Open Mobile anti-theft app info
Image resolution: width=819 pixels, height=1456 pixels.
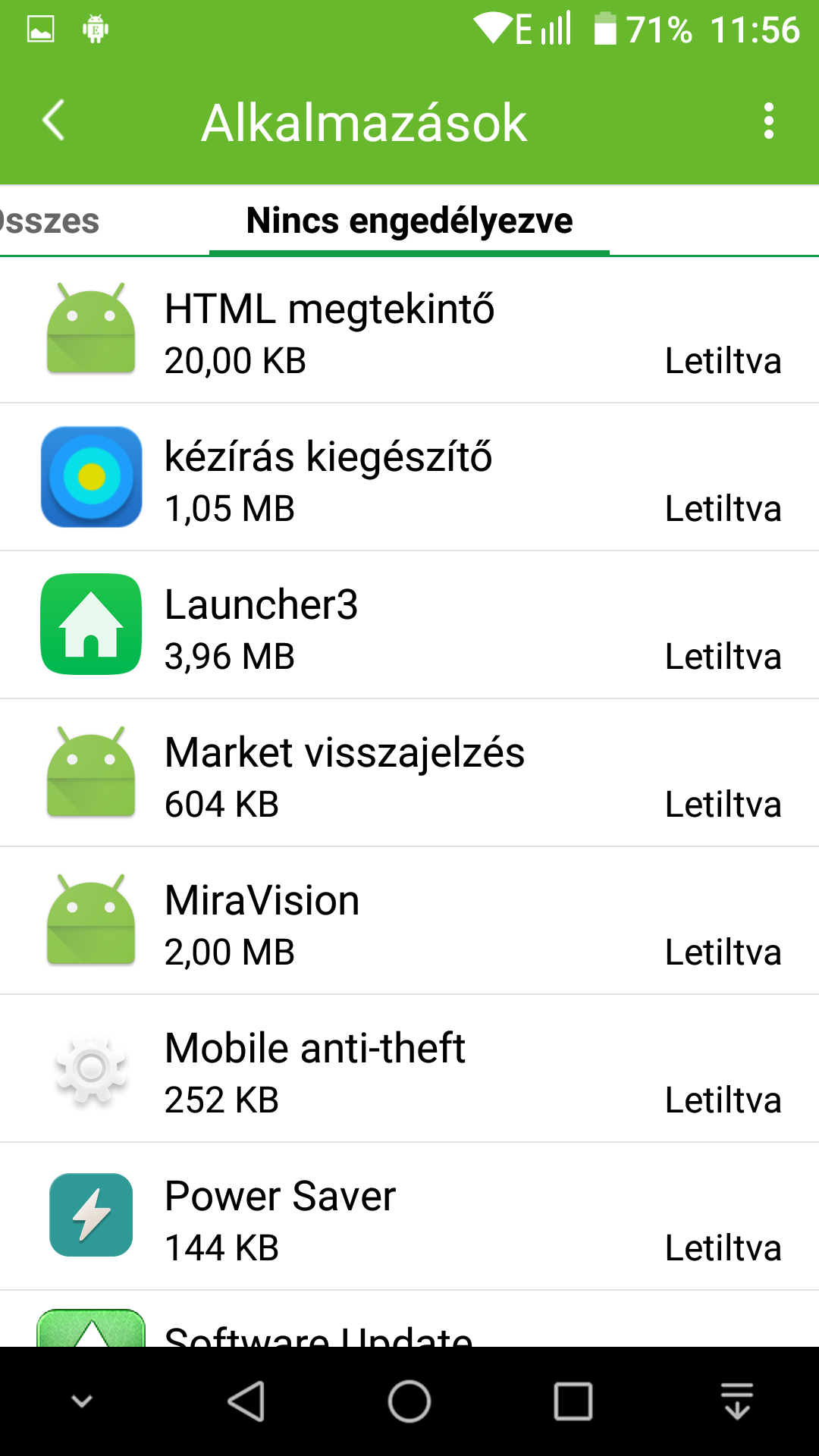coord(409,1068)
